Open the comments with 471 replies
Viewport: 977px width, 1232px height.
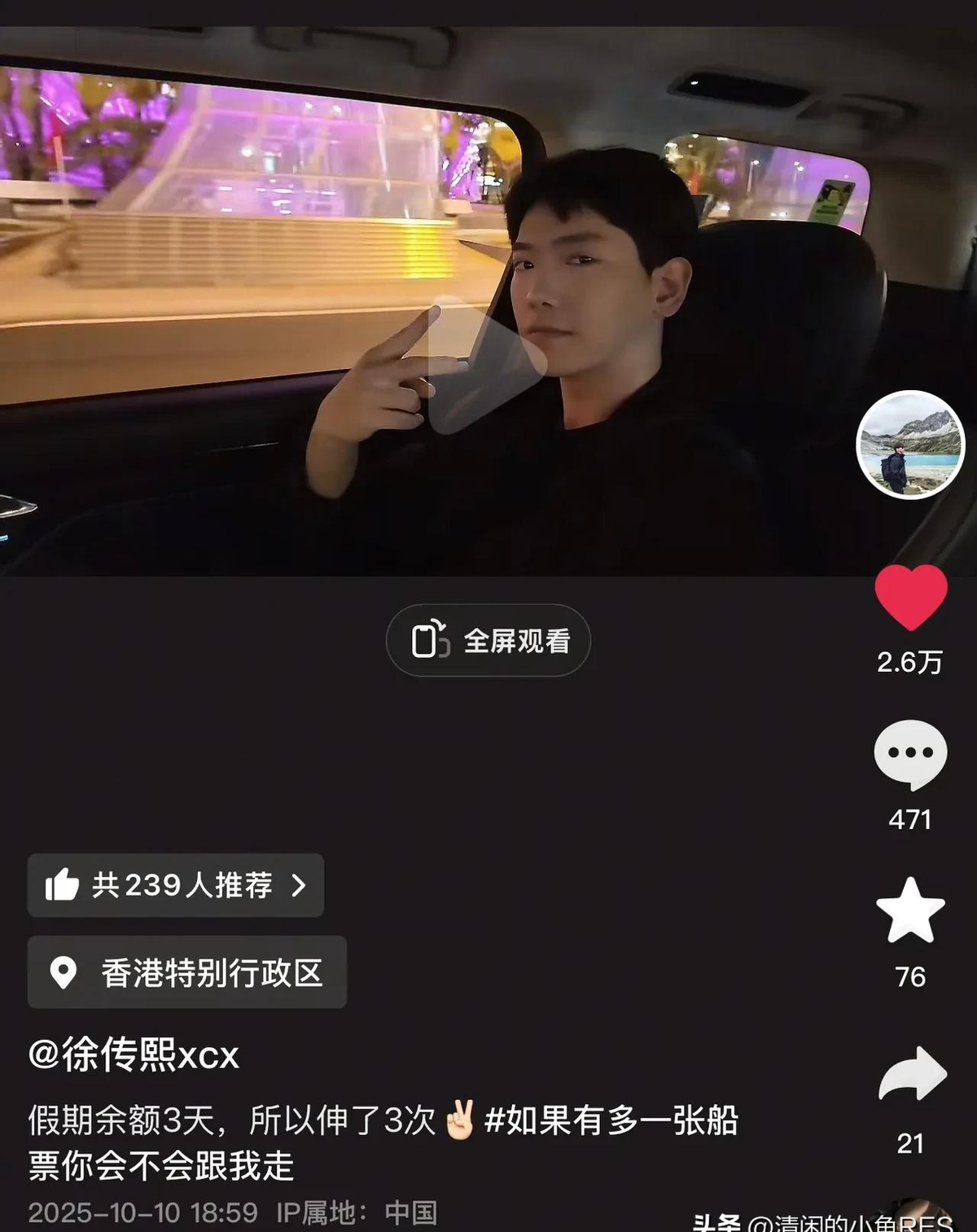click(x=910, y=754)
